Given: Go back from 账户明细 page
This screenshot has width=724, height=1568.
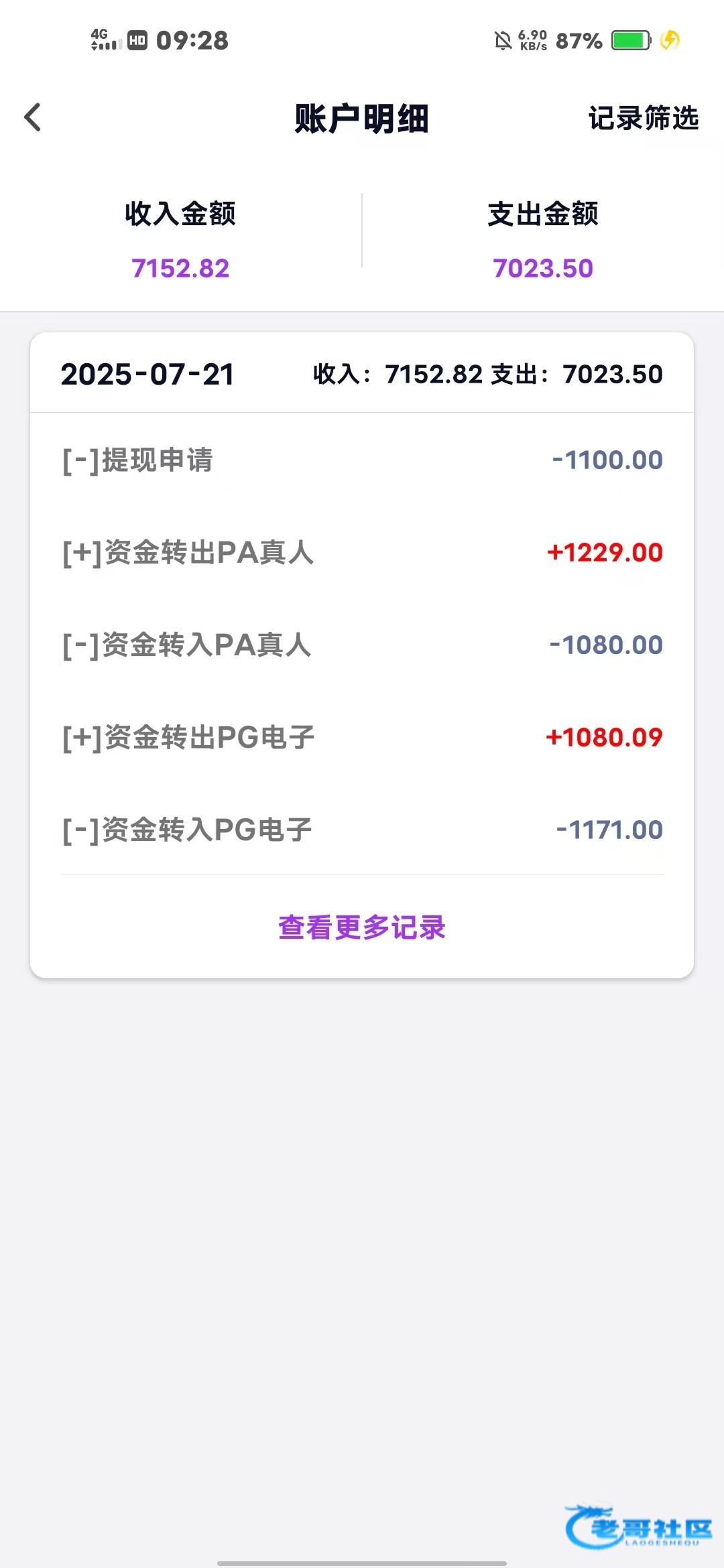Looking at the screenshot, I should tap(33, 118).
